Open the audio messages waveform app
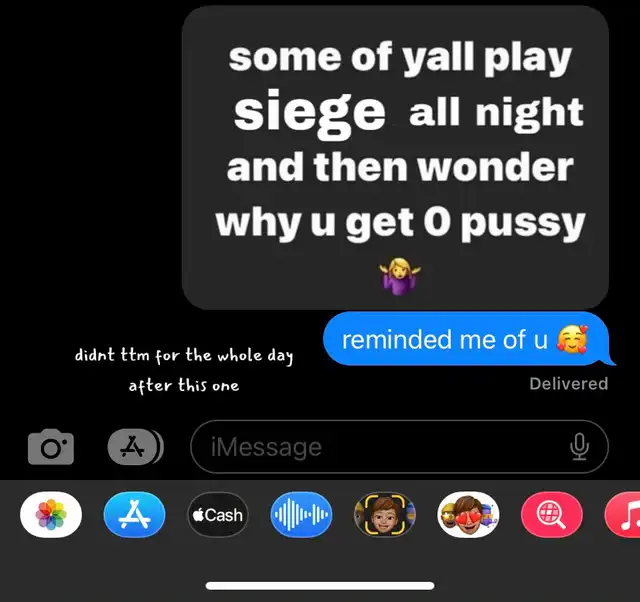 (x=301, y=515)
